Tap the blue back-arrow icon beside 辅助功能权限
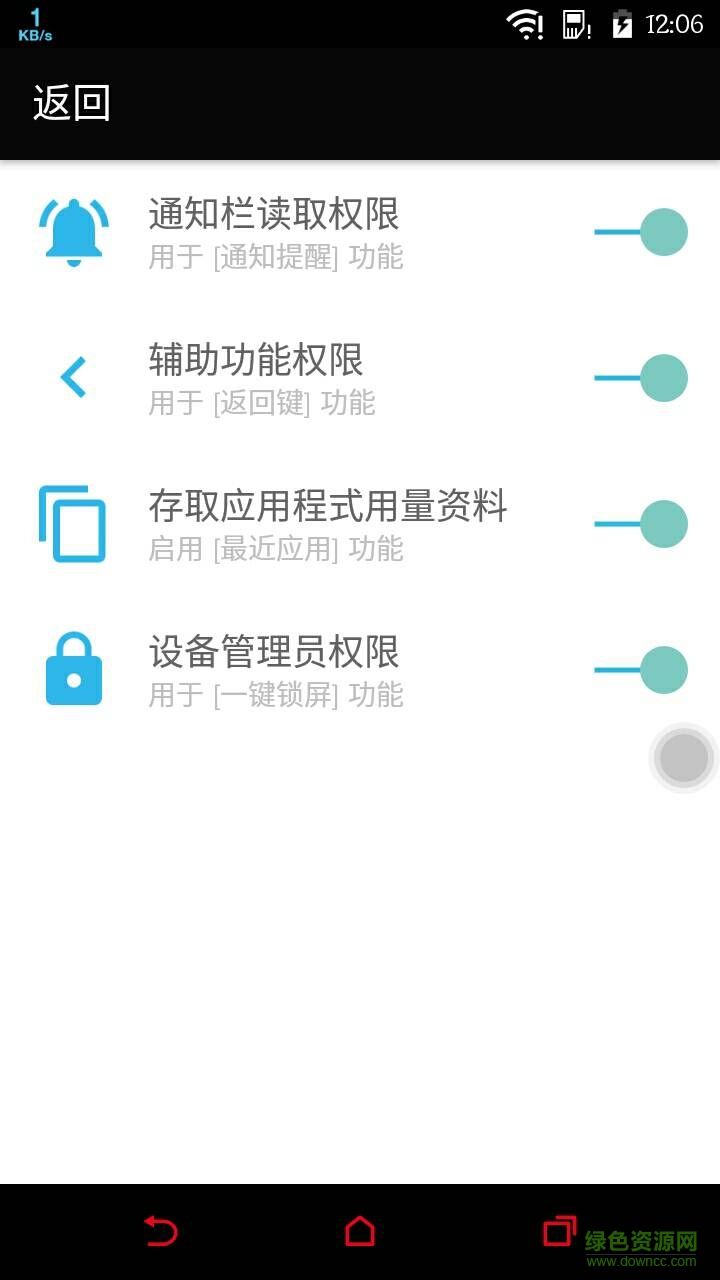720x1280 pixels. 73,377
